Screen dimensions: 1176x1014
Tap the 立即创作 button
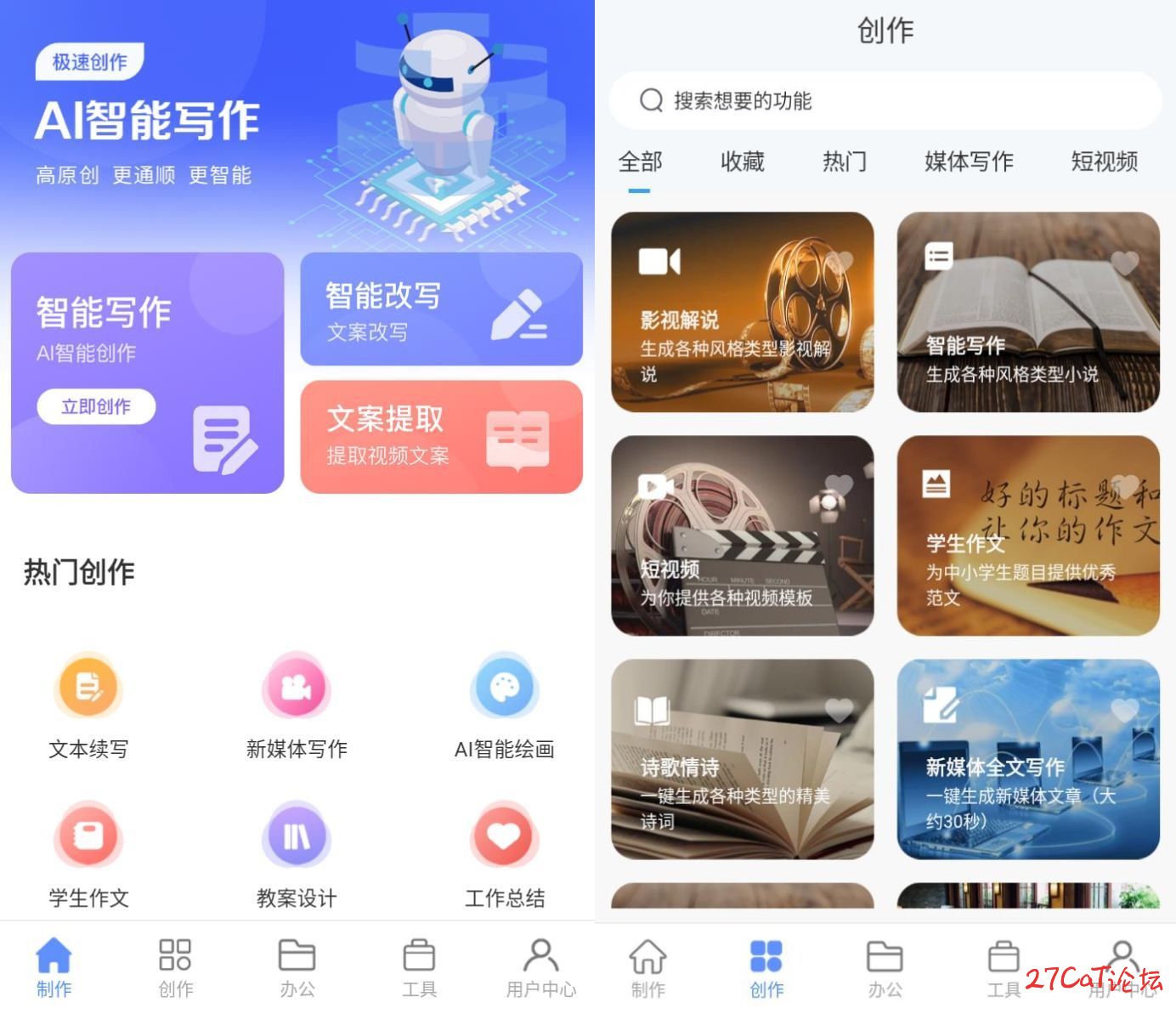pos(96,406)
